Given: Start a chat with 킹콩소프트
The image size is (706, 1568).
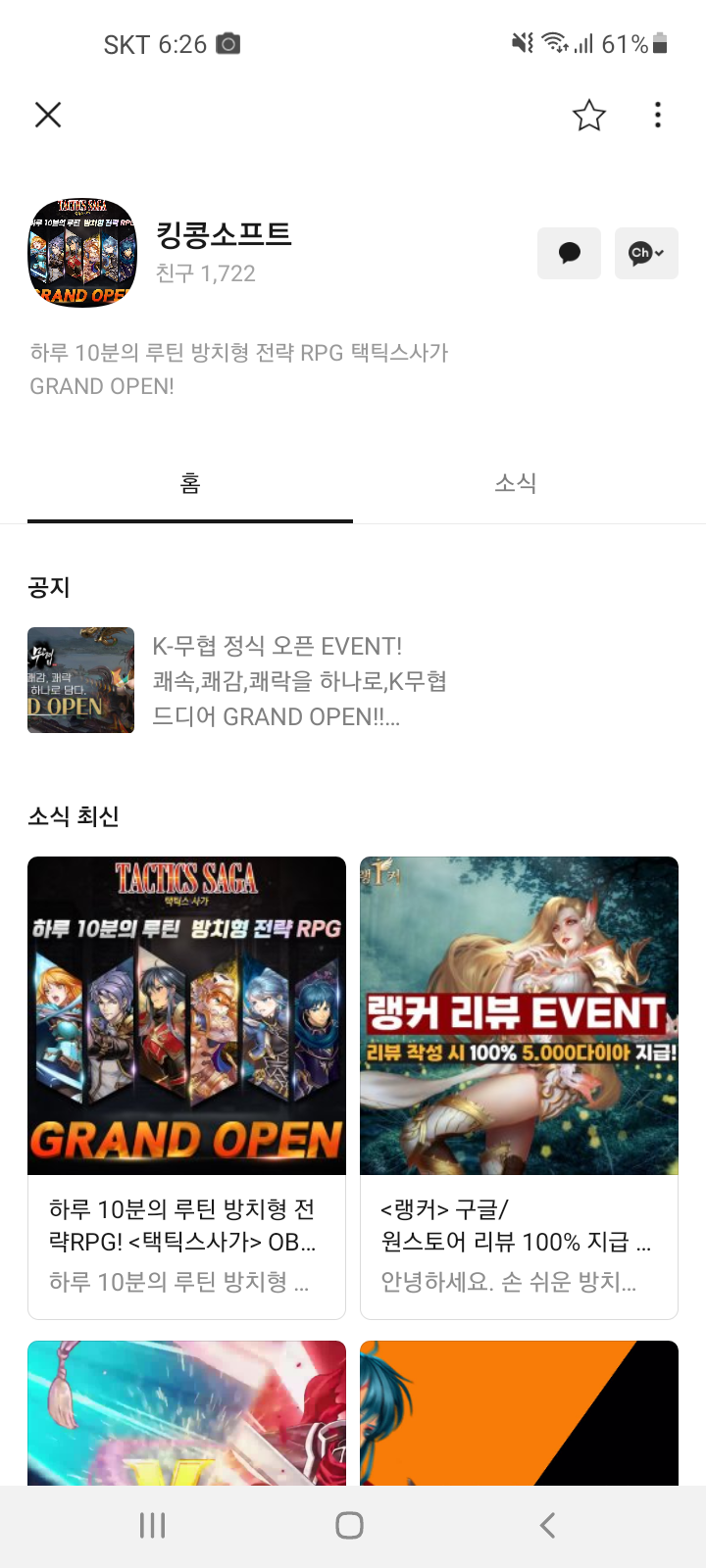Looking at the screenshot, I should 569,253.
